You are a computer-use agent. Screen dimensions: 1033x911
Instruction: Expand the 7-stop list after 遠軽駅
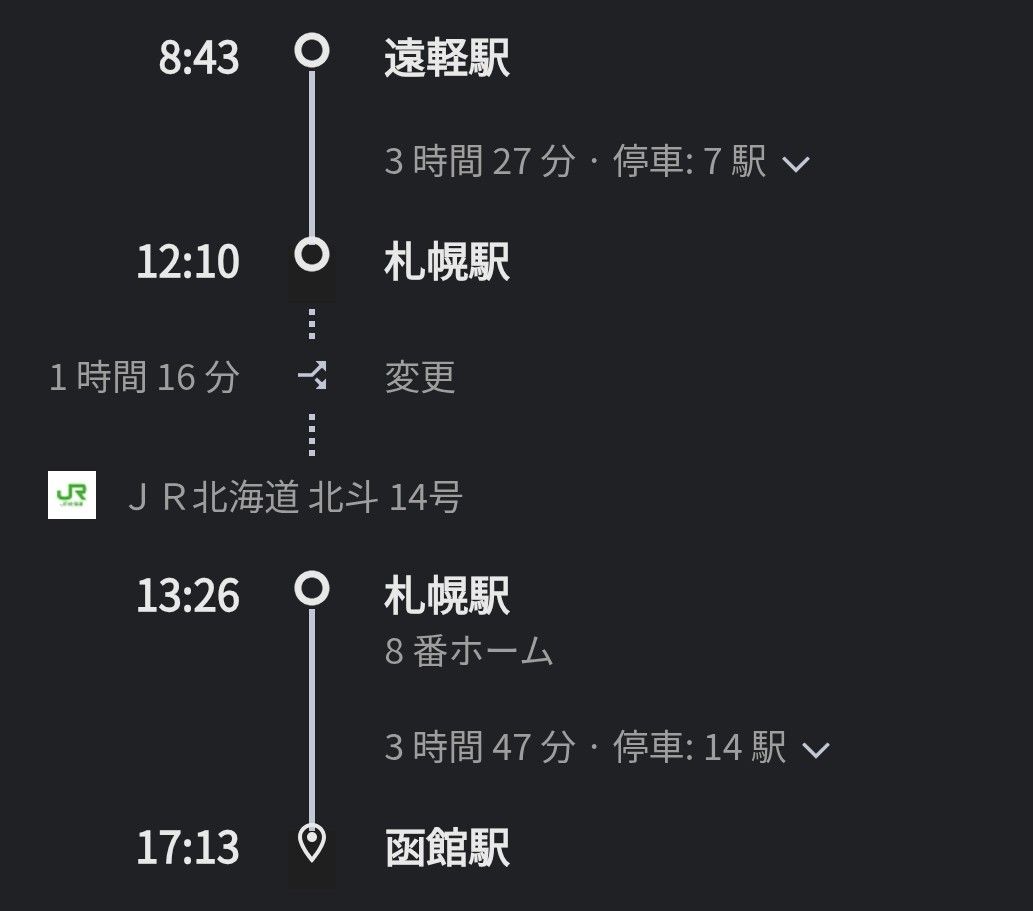(x=795, y=163)
